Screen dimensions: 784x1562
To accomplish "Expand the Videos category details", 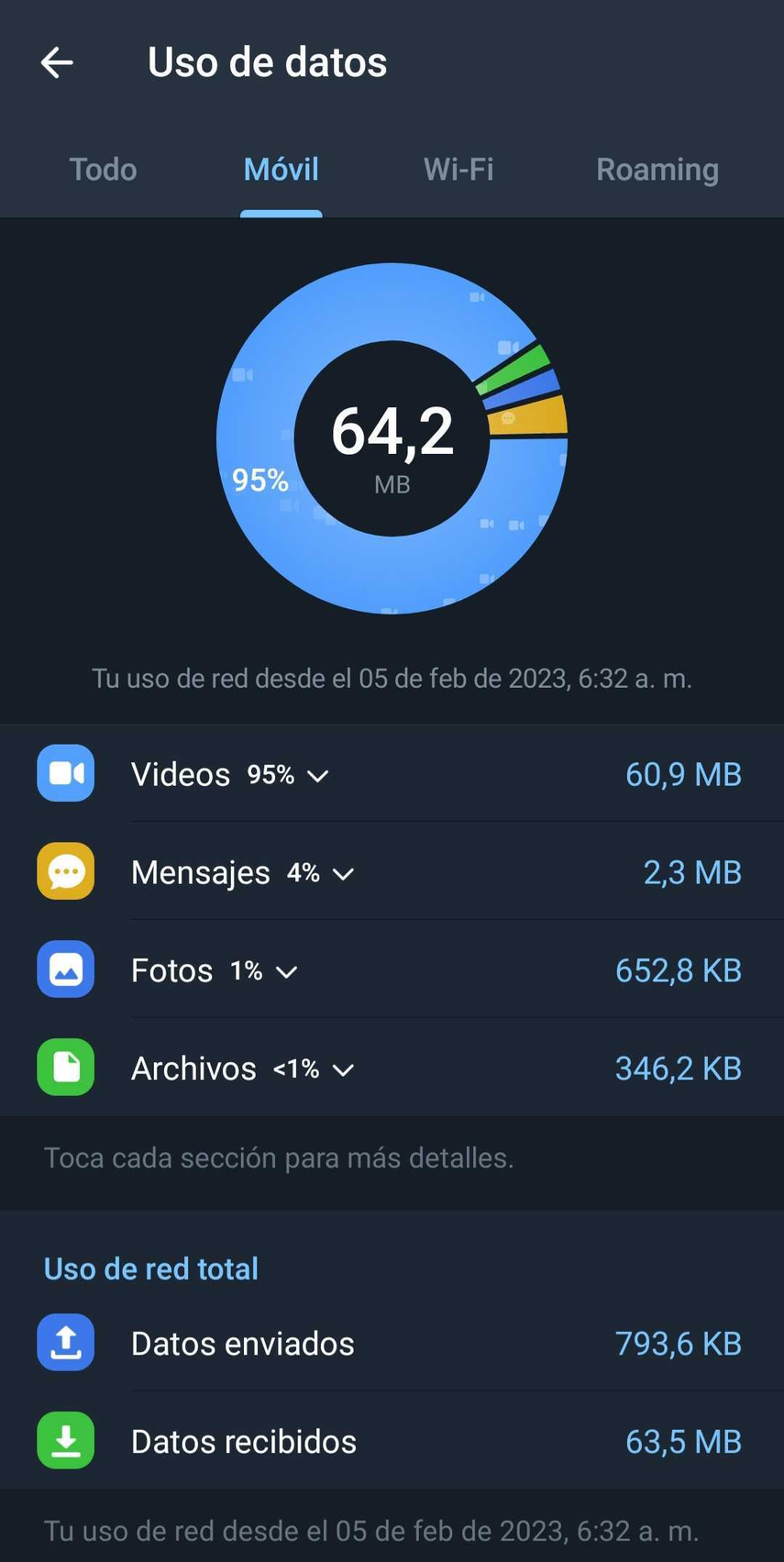I will click(317, 775).
